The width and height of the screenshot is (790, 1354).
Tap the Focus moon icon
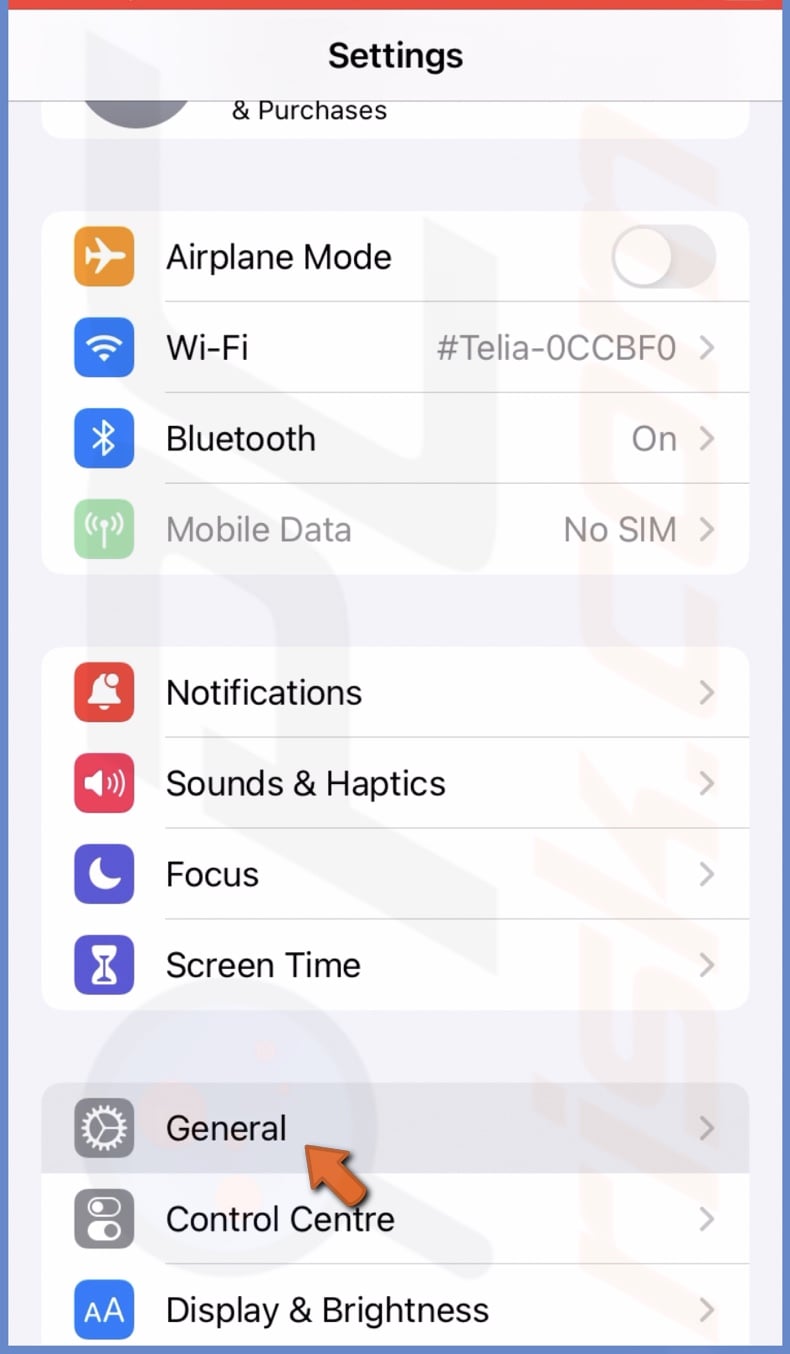103,874
